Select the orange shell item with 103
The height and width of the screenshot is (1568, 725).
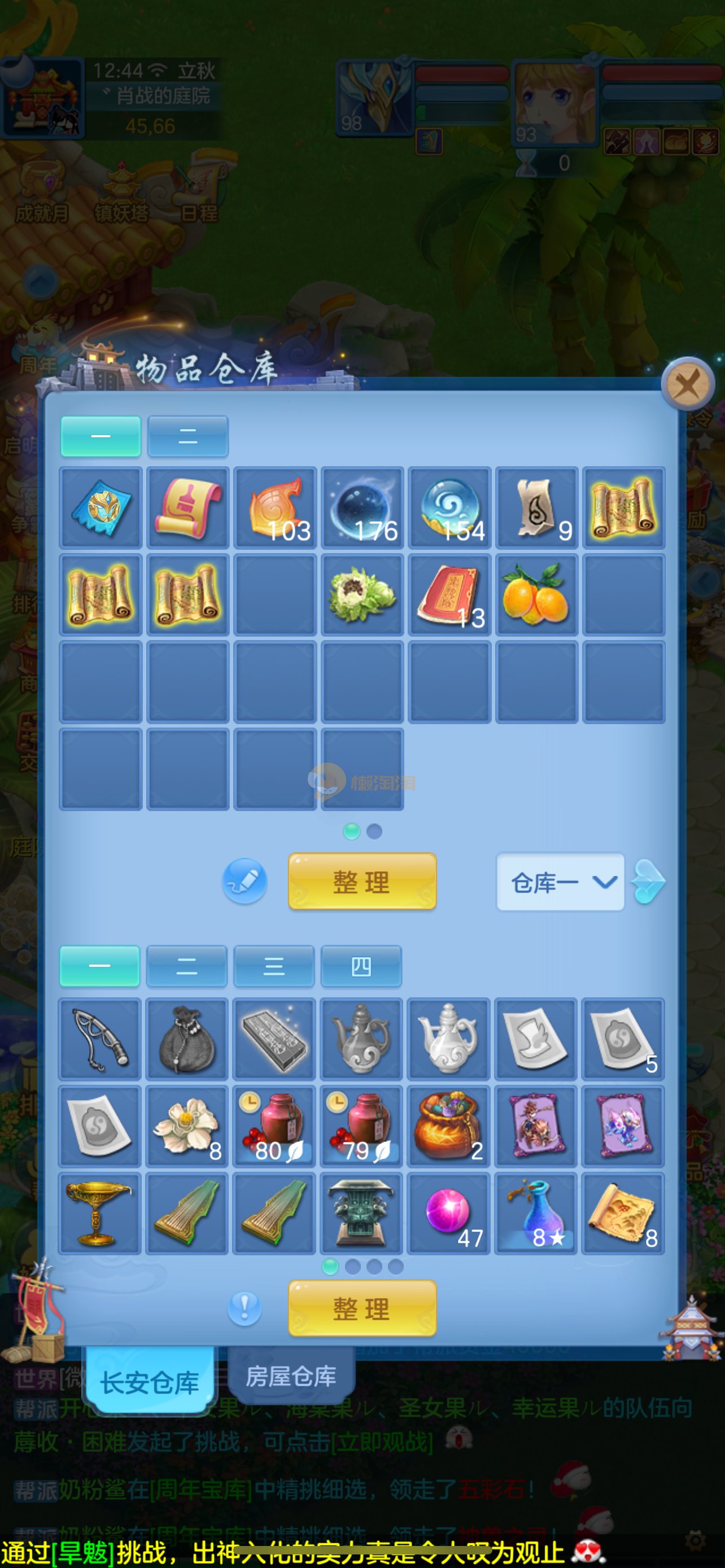click(x=275, y=508)
